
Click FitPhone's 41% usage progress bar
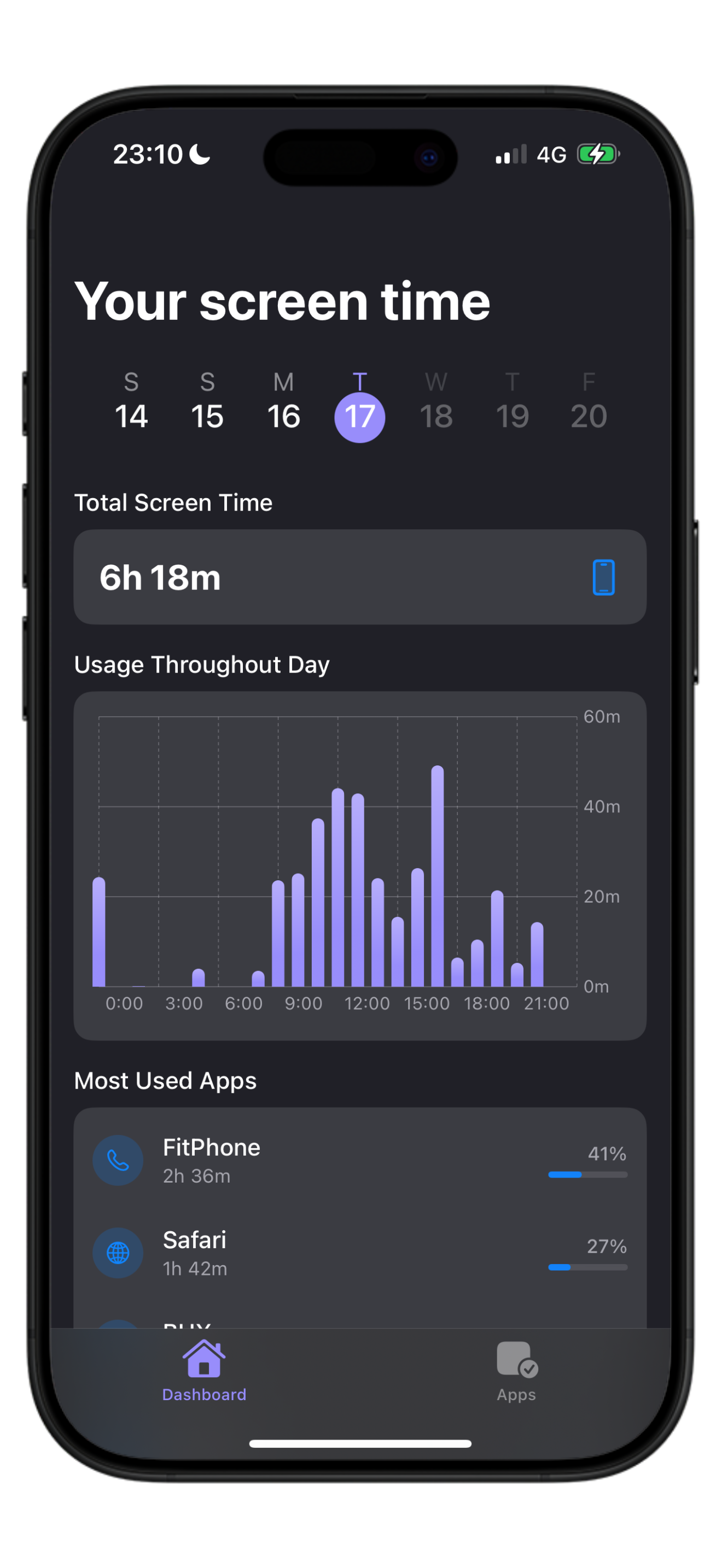coord(587,1174)
